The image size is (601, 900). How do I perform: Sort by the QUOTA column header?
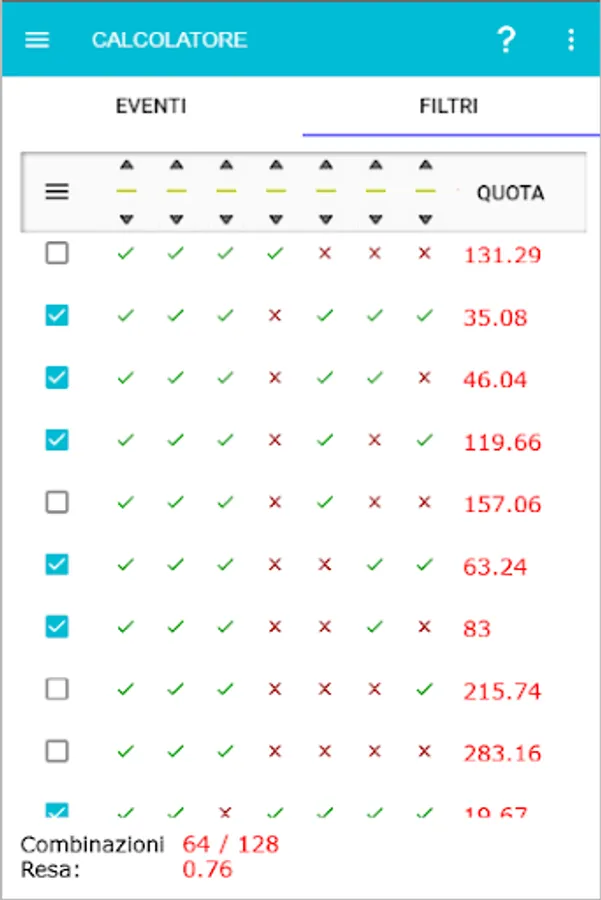[x=510, y=193]
